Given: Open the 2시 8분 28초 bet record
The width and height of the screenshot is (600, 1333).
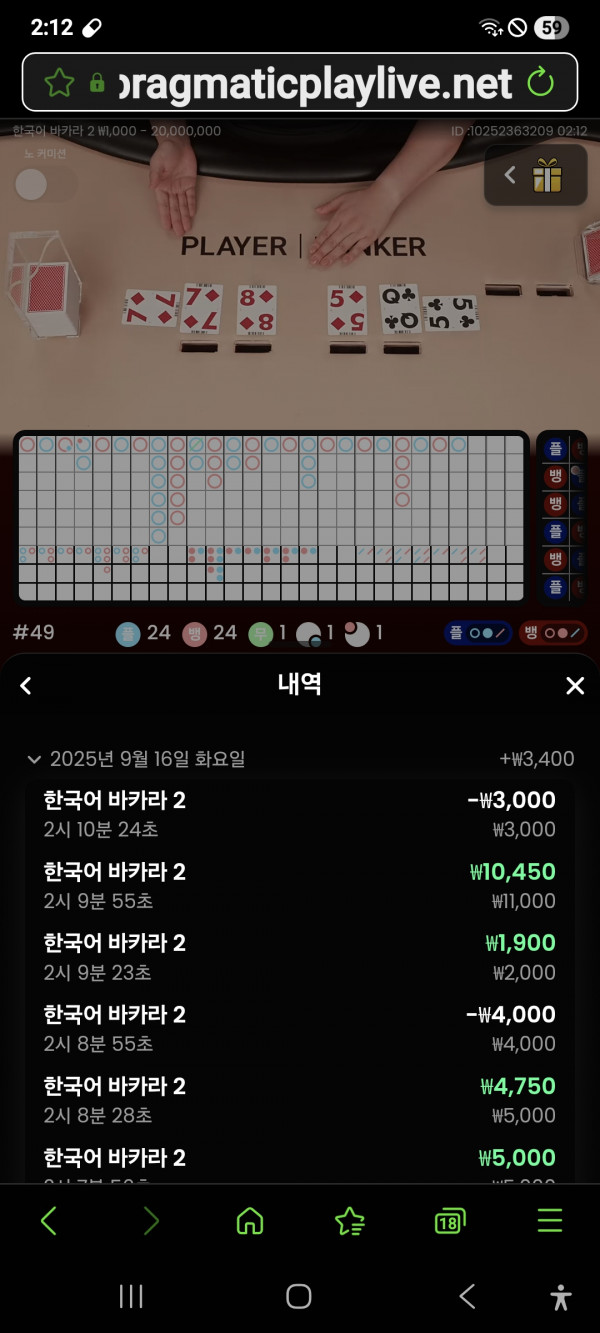Looking at the screenshot, I should click(300, 1100).
